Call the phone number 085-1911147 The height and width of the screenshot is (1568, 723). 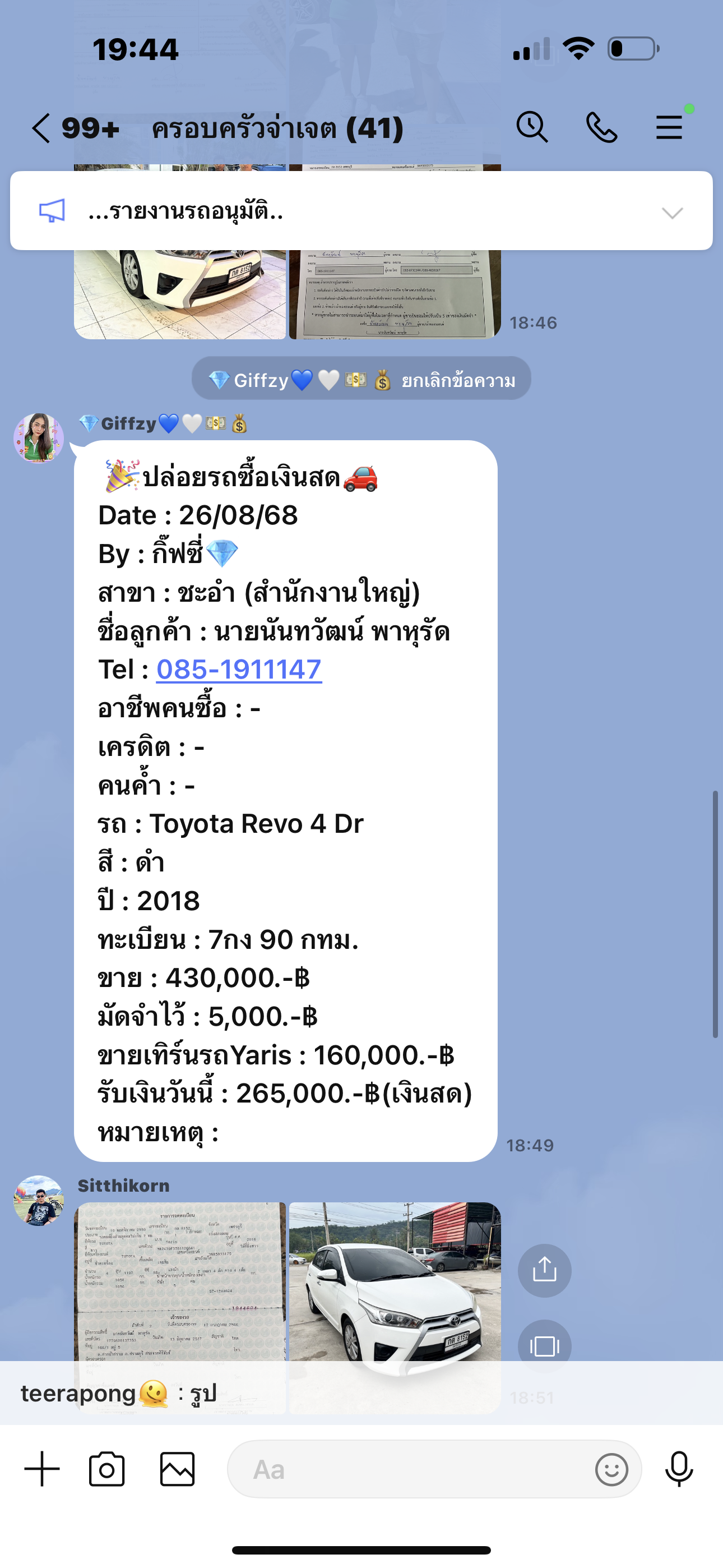(x=239, y=670)
